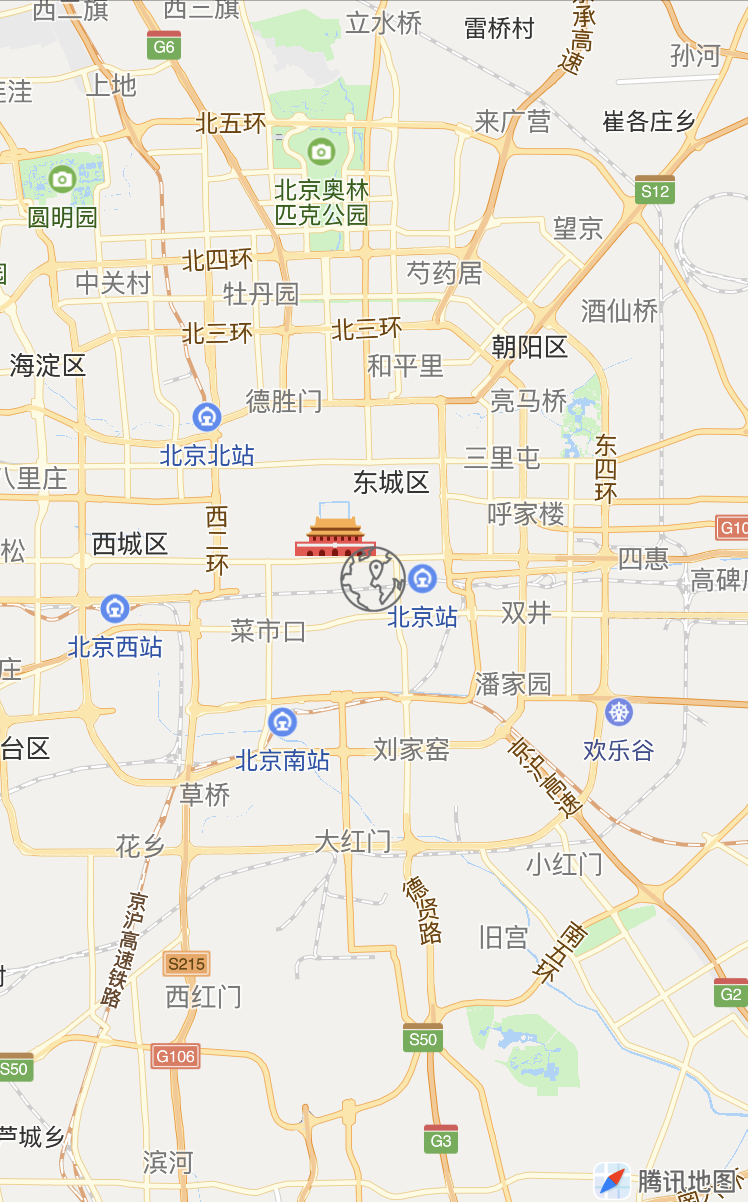
Task: Open the 北京西站 station marker
Action: pos(115,608)
